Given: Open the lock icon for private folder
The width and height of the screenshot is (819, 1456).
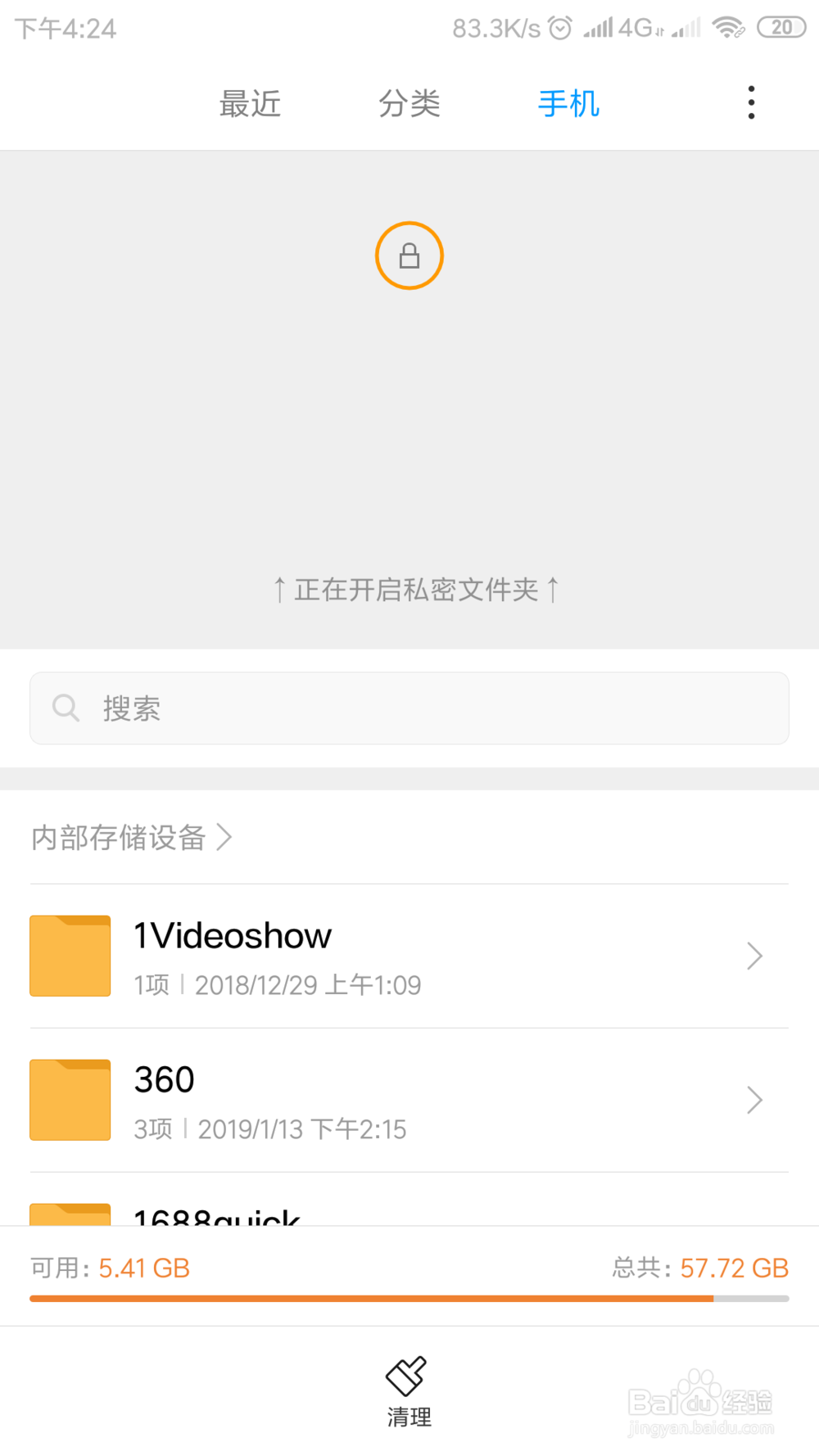Looking at the screenshot, I should [x=409, y=255].
